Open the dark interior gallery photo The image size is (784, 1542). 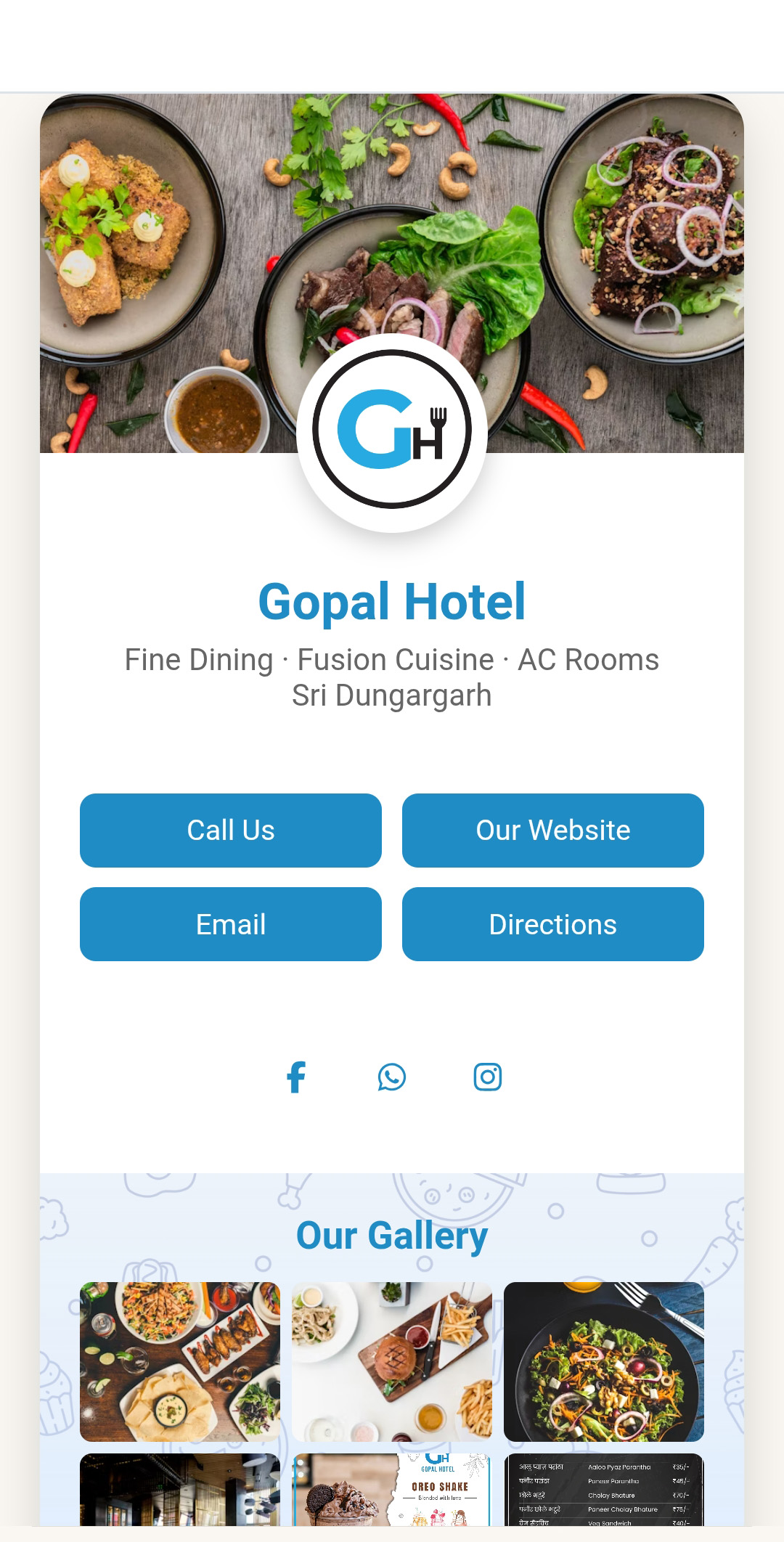(180, 1490)
